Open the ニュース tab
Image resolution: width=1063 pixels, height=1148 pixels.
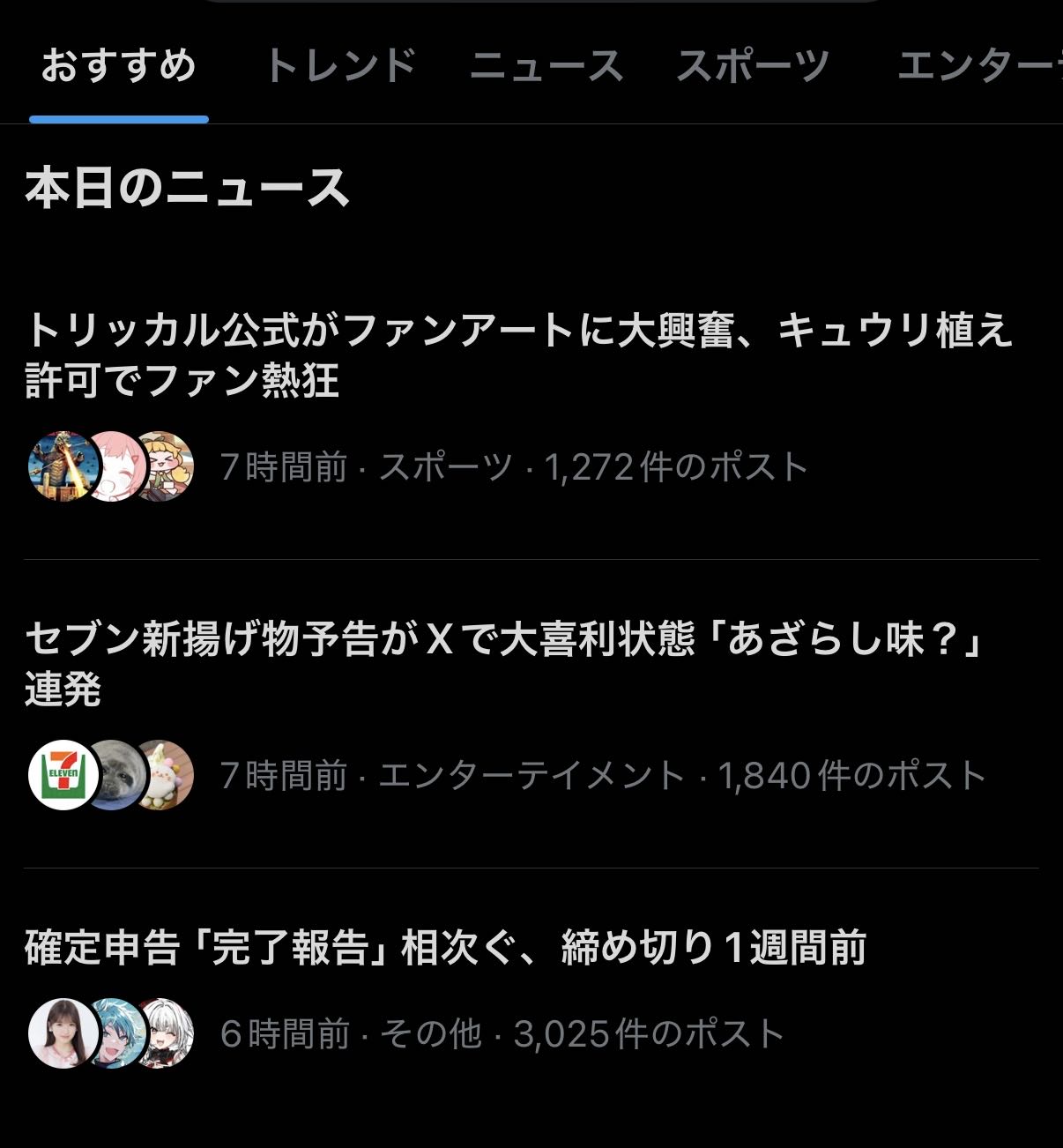coord(546,67)
